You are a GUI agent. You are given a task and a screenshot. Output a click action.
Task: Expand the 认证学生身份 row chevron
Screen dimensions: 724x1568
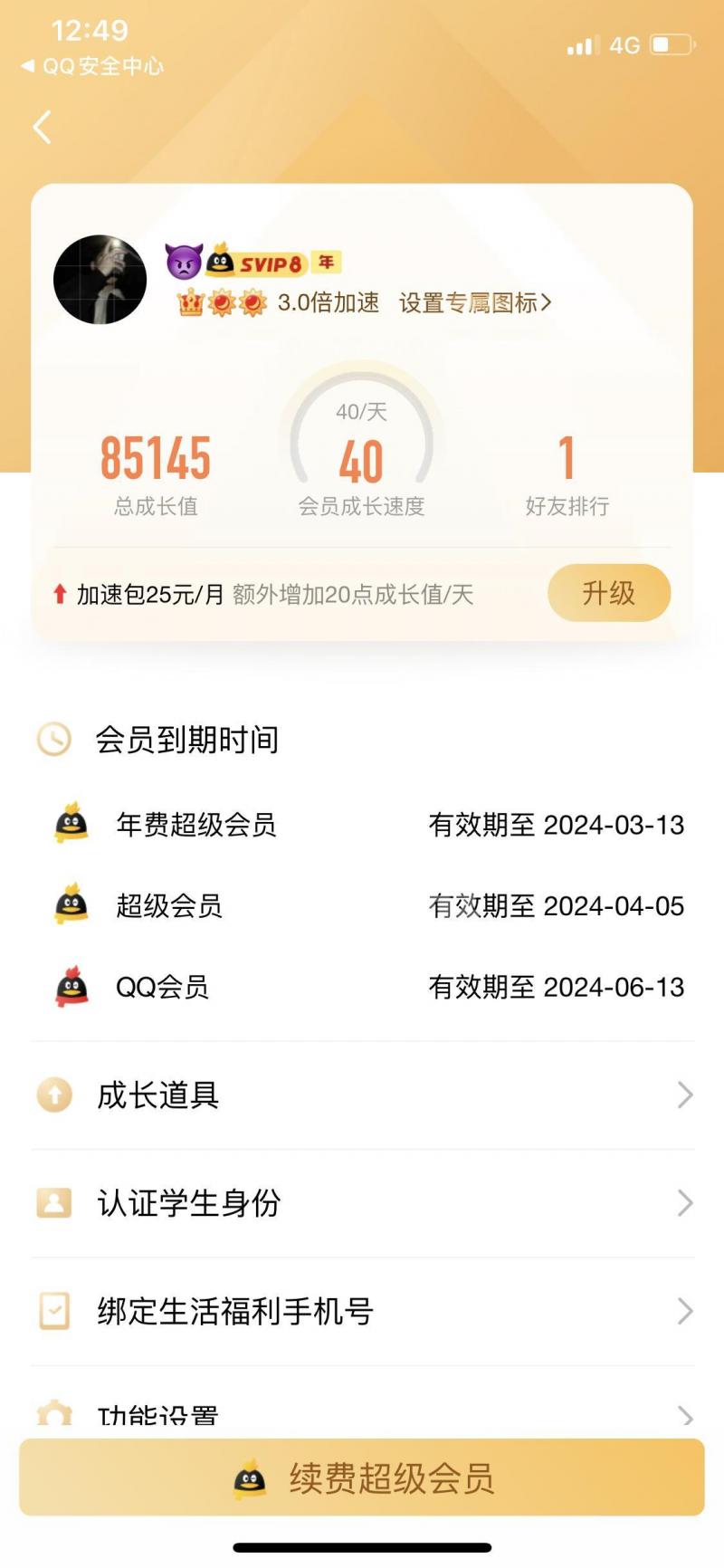pyautogui.click(x=686, y=1204)
